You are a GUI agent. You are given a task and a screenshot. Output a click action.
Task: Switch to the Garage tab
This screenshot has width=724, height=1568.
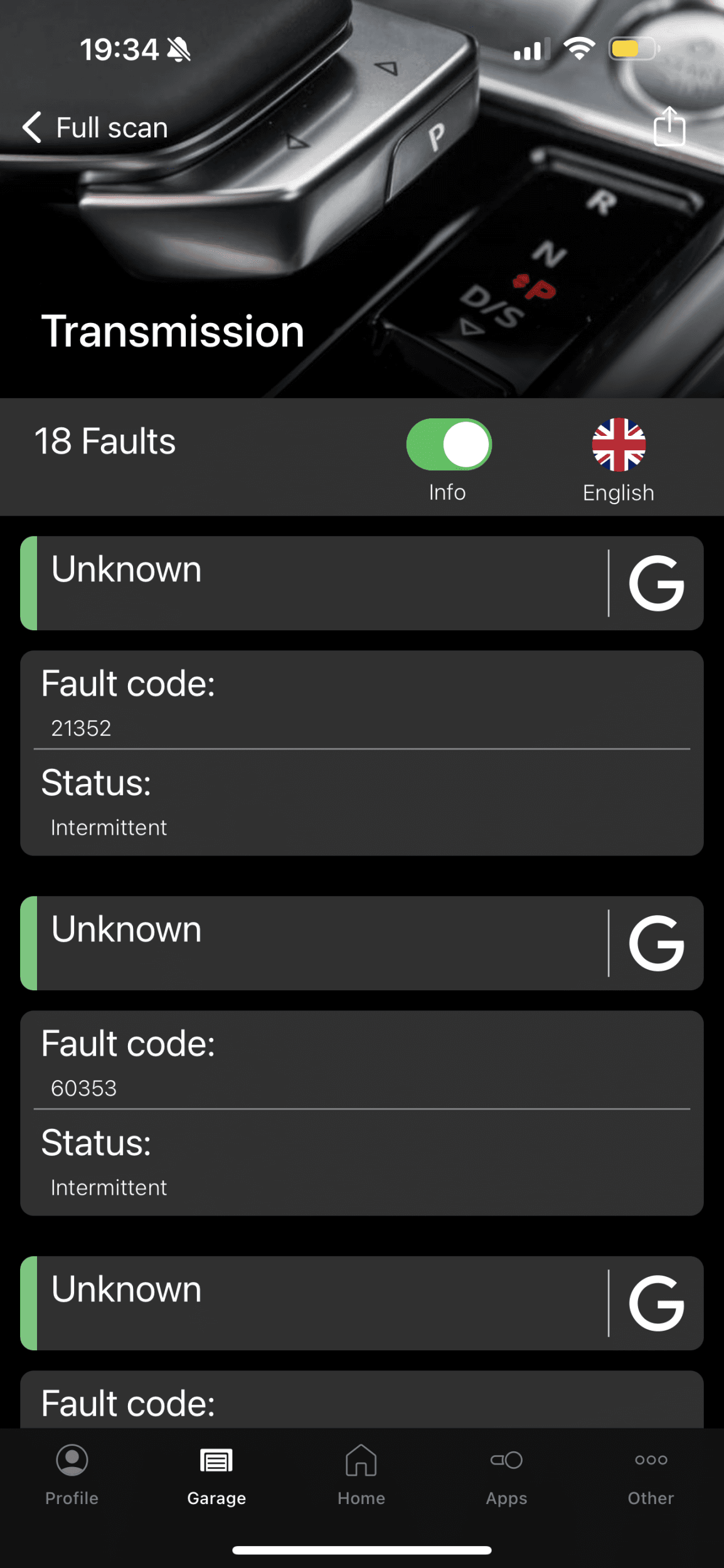coord(216,1476)
